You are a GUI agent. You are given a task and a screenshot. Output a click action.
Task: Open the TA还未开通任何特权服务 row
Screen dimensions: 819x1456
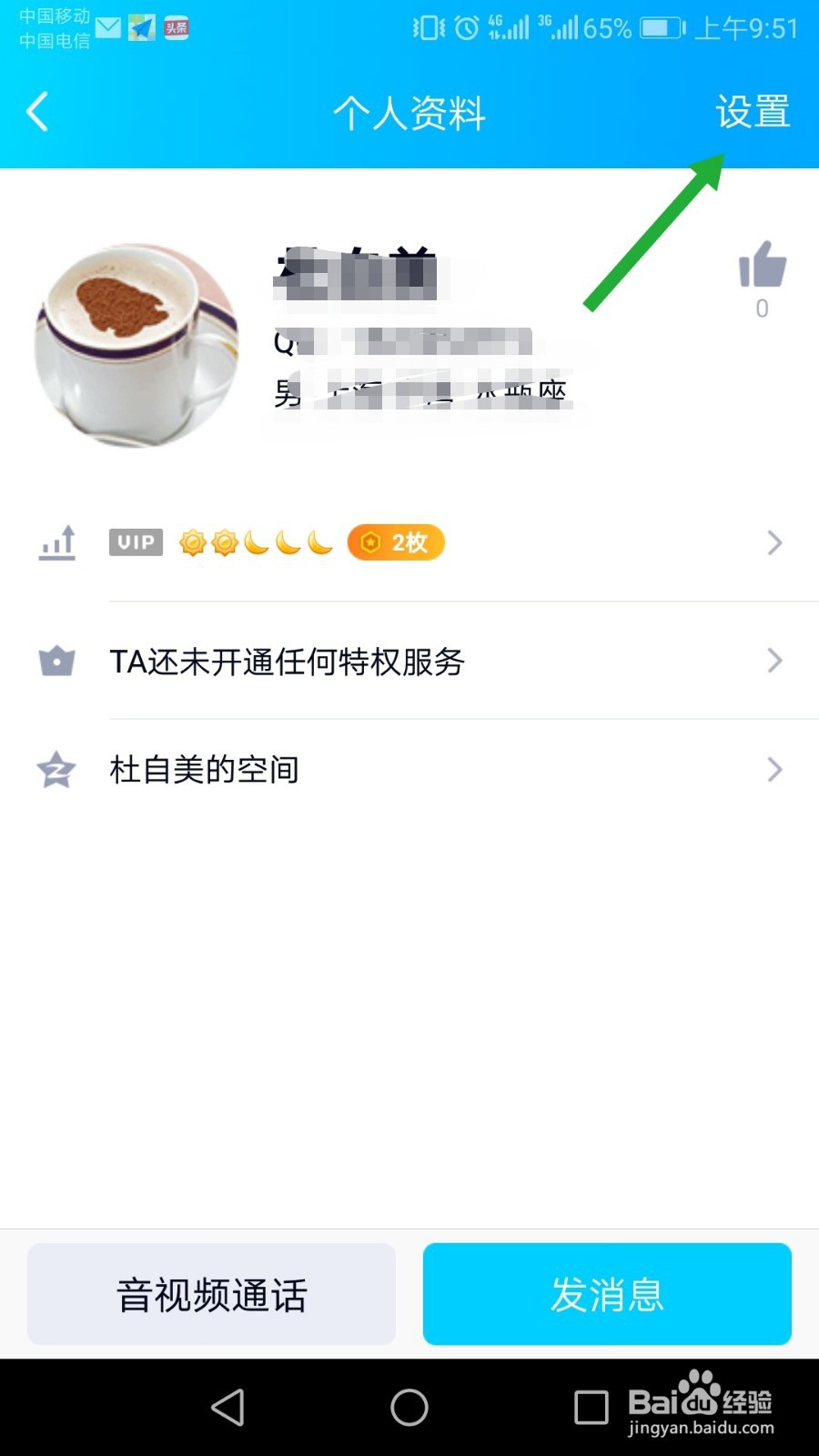click(409, 662)
